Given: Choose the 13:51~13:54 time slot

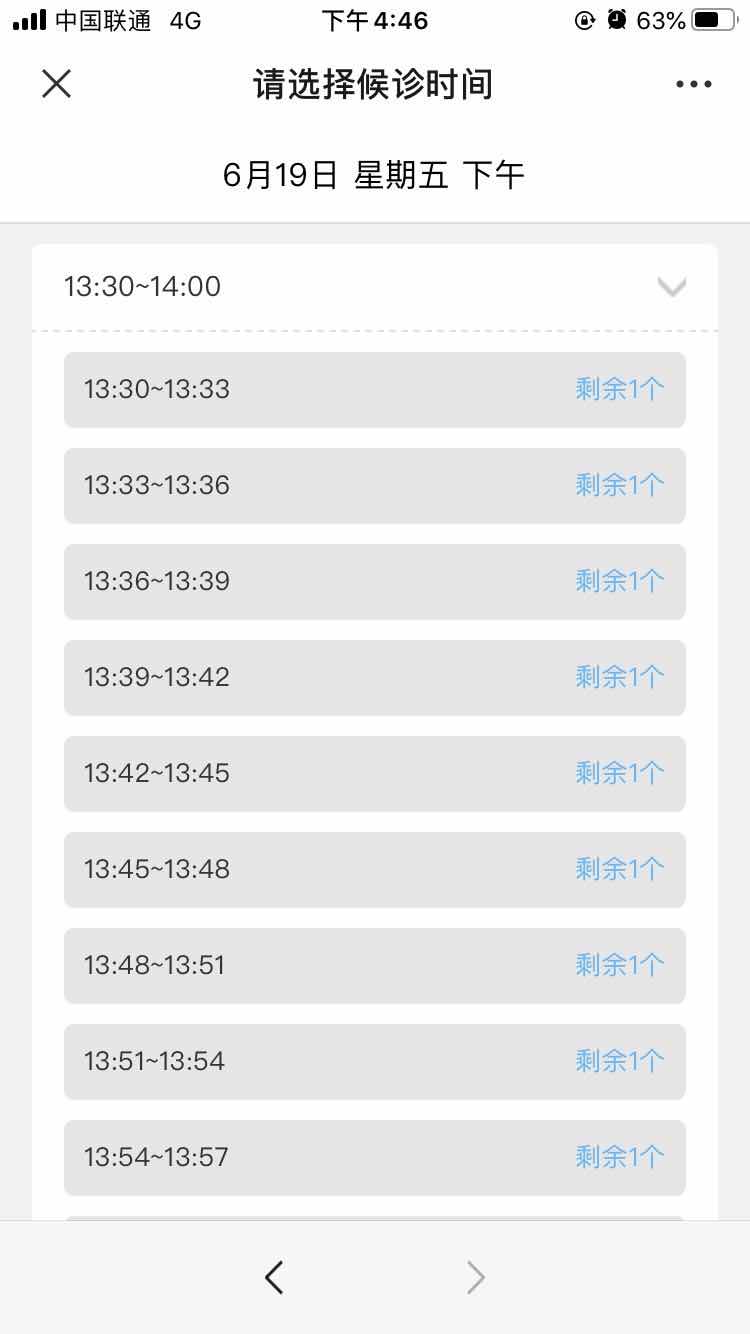Looking at the screenshot, I should (x=375, y=1061).
